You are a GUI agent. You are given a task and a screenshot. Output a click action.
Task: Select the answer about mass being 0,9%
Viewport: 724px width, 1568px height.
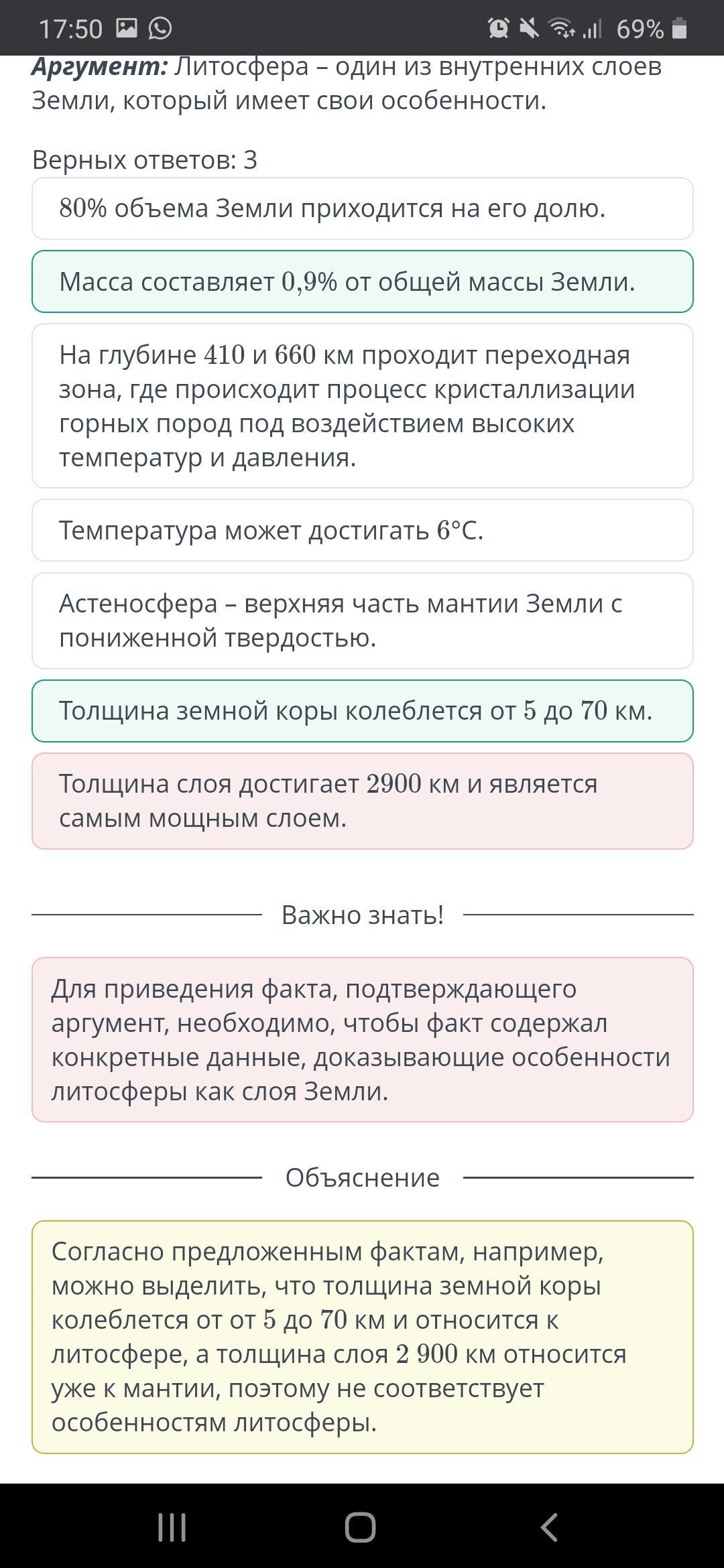pos(362,281)
